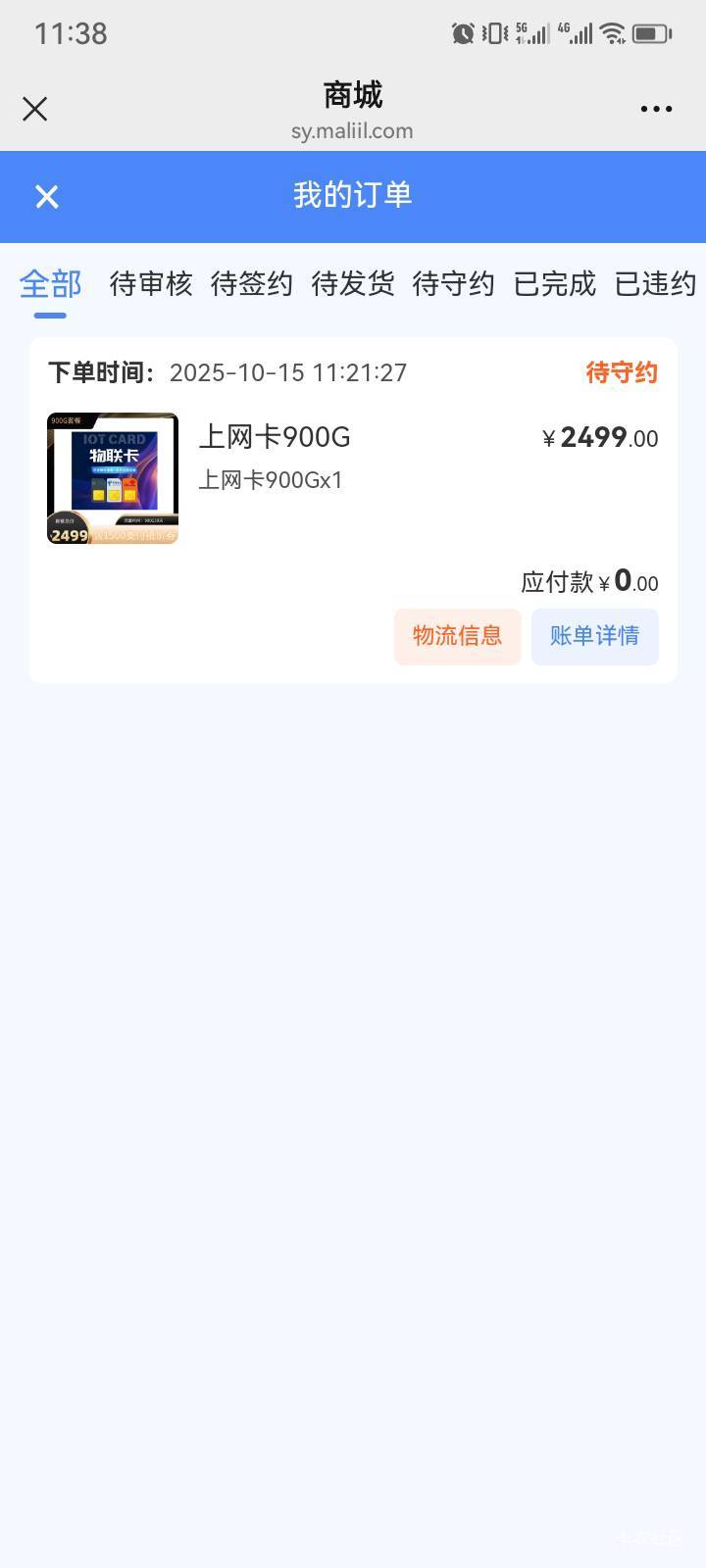This screenshot has height=1568, width=706.
Task: View the 已完成 orders tab
Action: tap(555, 284)
